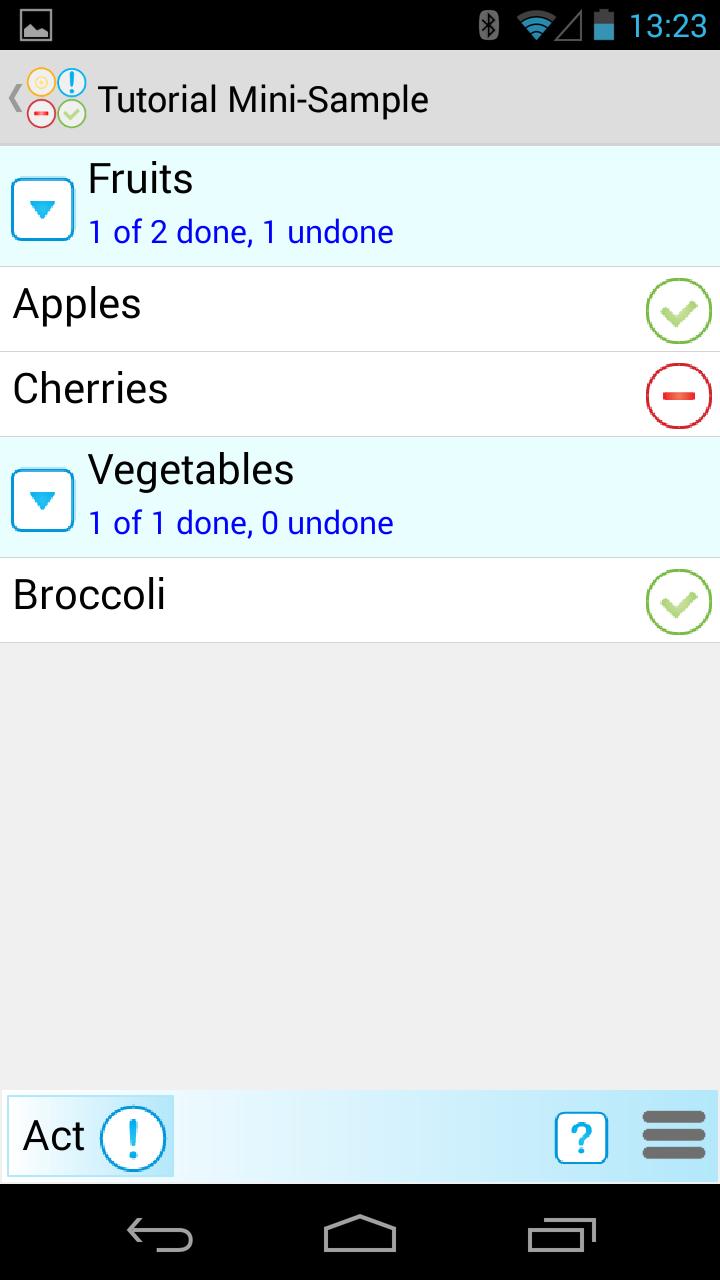Open the Tutorial Mini-Sample title bar
Screen dimensions: 720x1280
[x=263, y=99]
